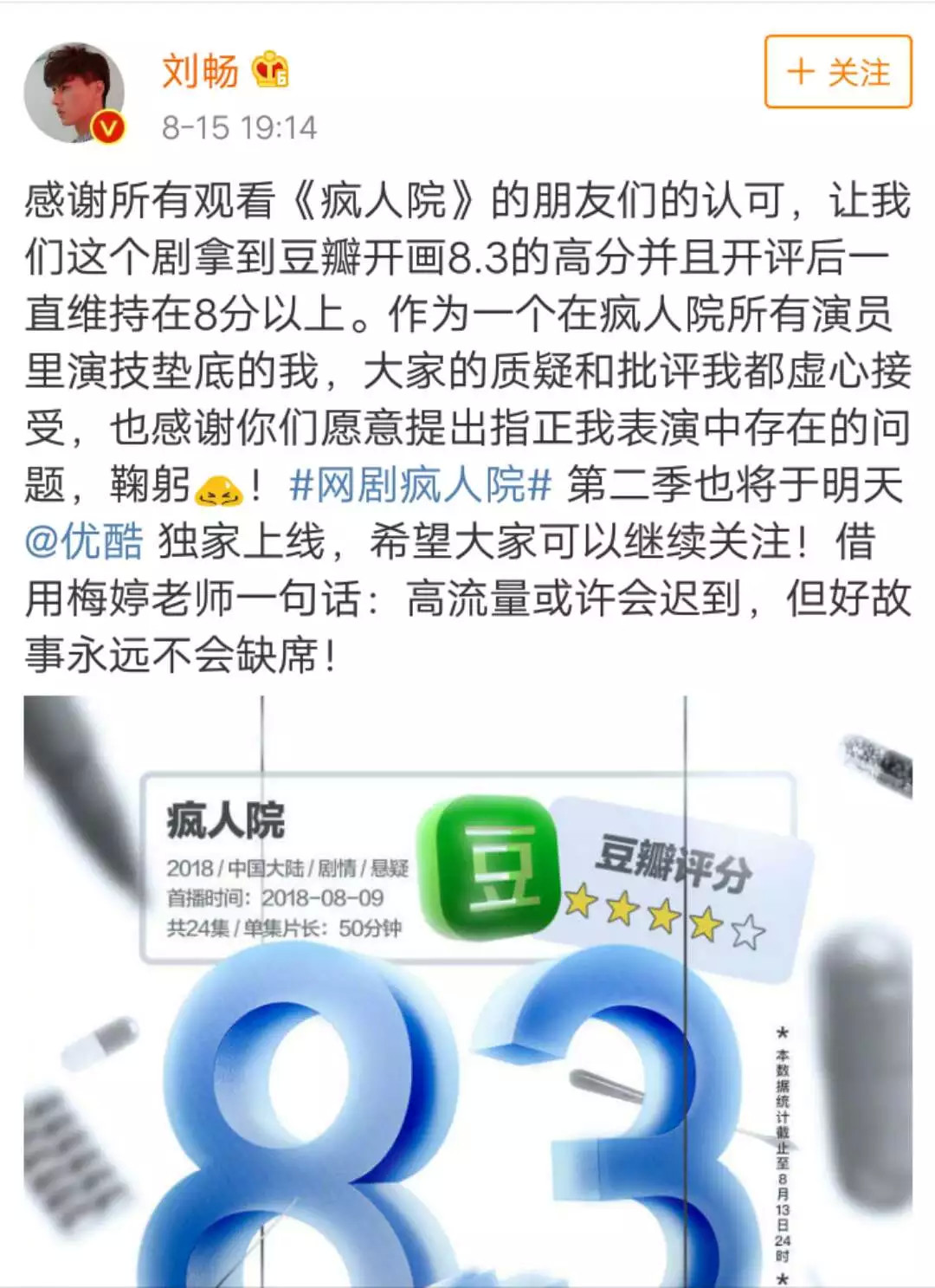Follow 刘畅 with the 关注 button
935x1288 pixels.
(x=837, y=72)
